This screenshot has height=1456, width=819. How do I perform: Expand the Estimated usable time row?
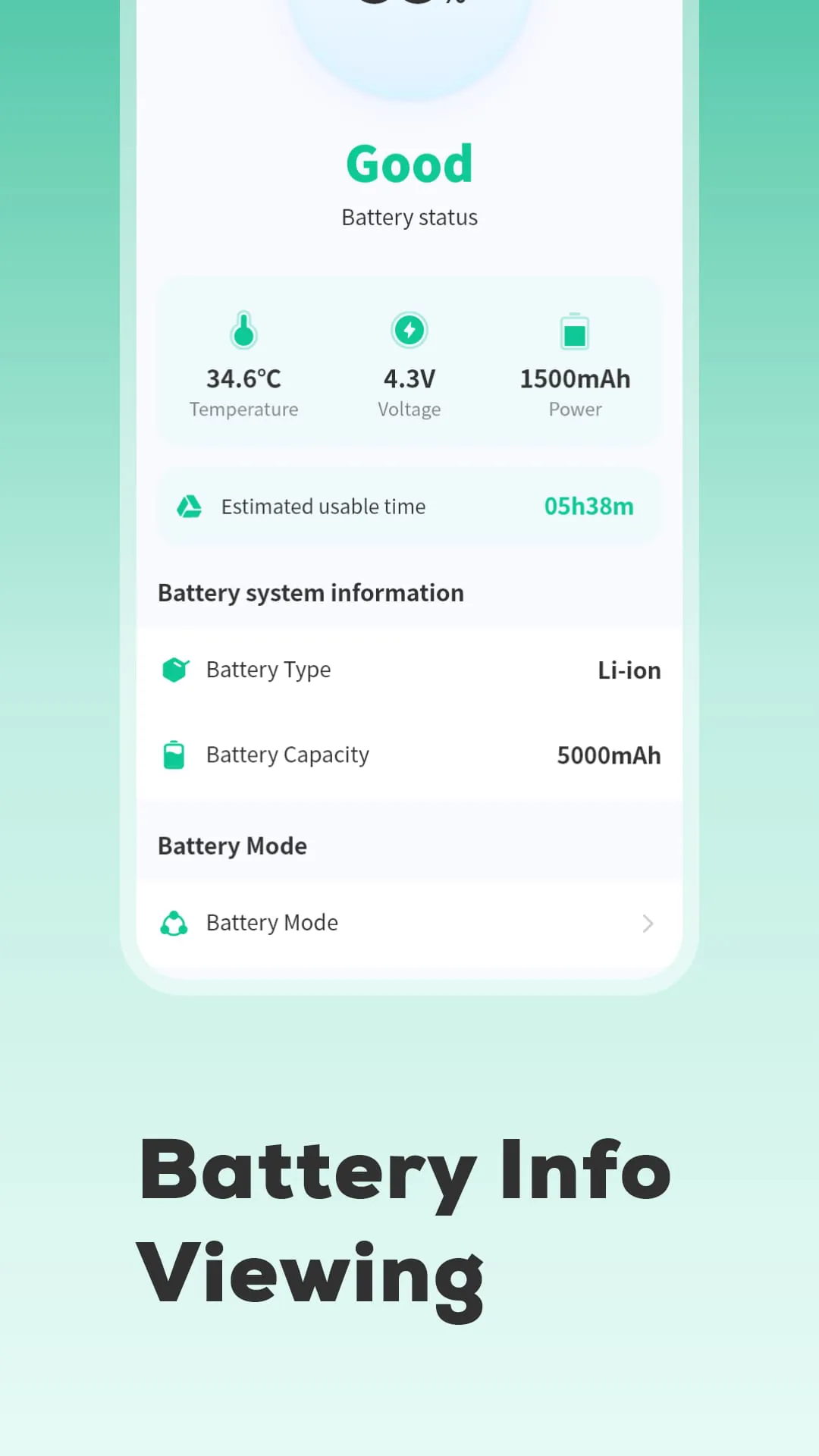tap(409, 506)
